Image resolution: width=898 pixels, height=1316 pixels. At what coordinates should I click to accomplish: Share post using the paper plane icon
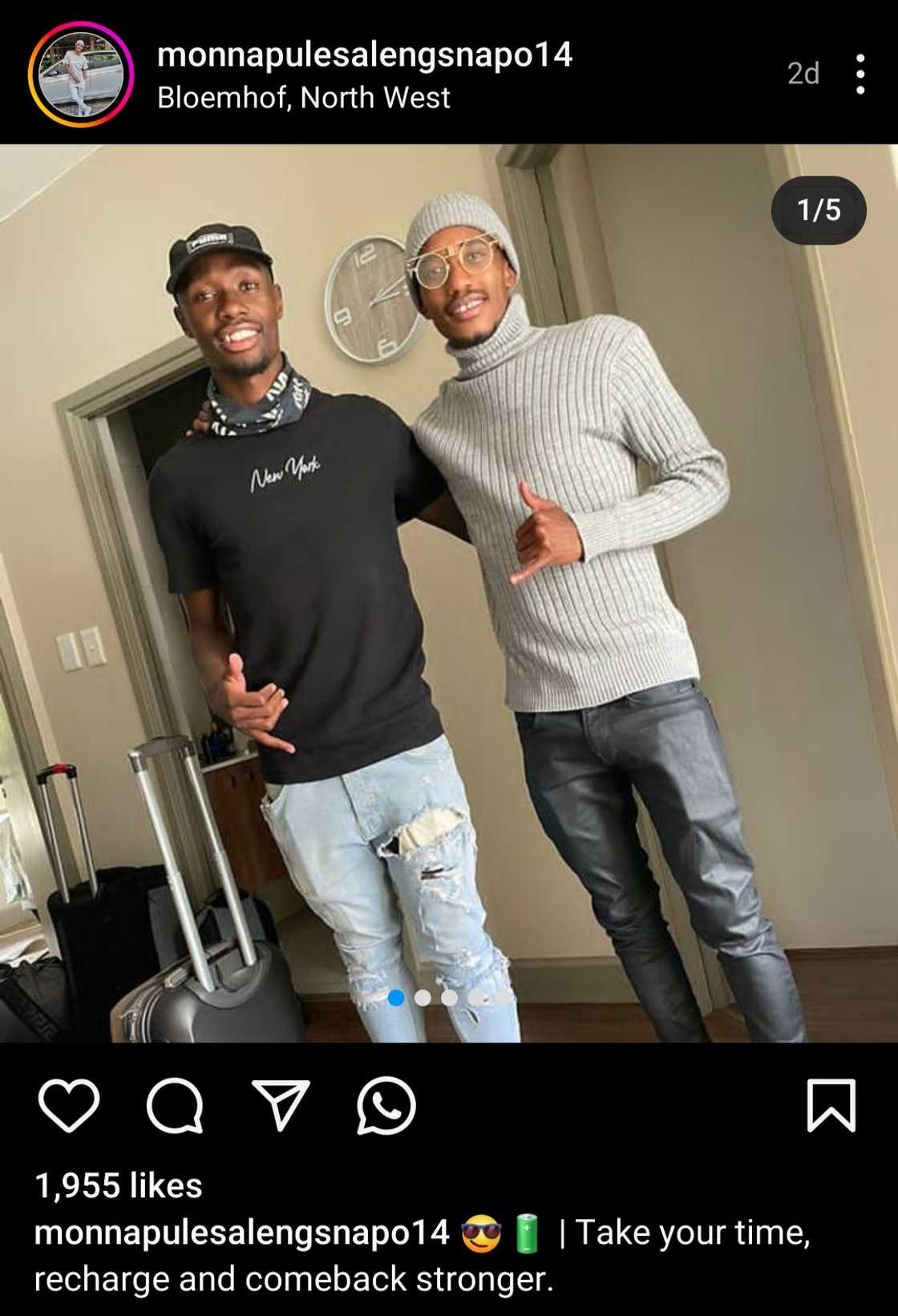click(281, 1105)
